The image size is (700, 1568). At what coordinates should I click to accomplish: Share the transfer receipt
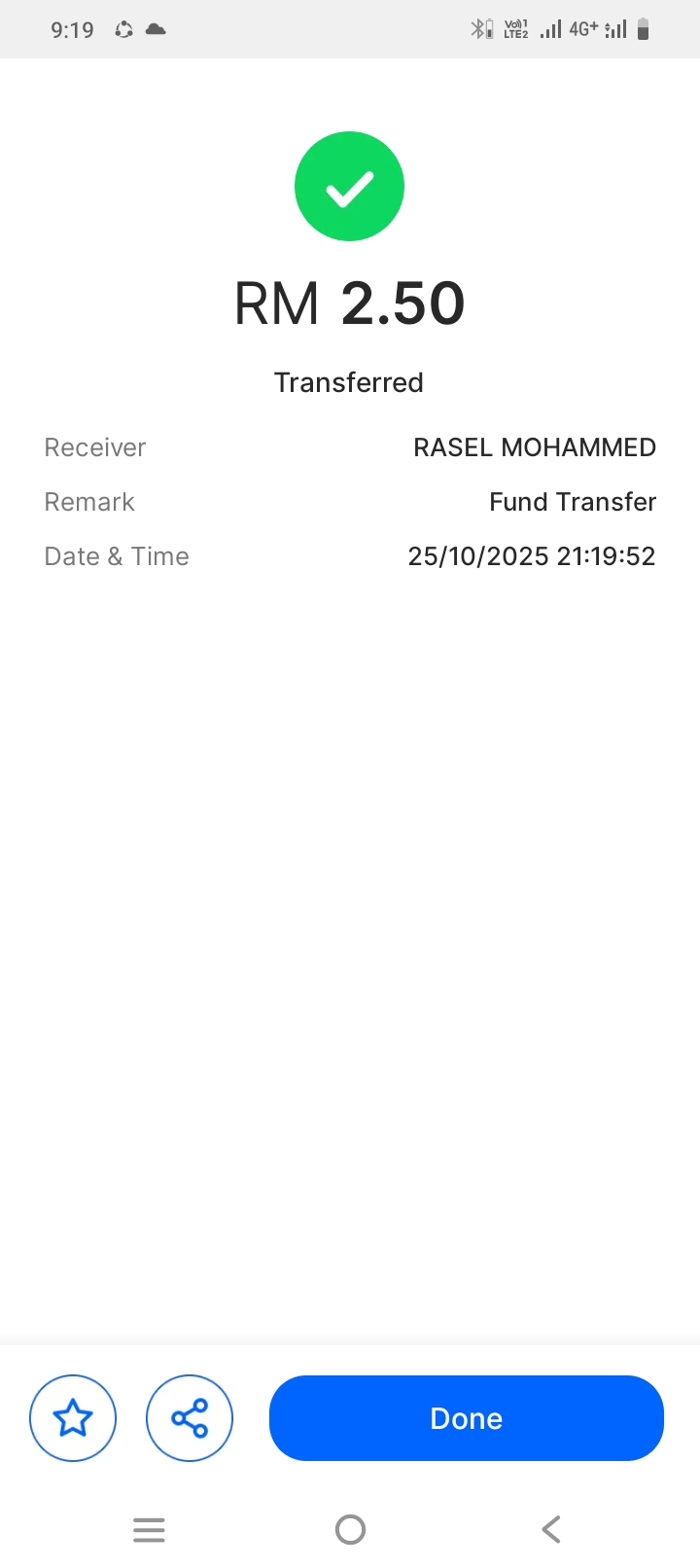point(190,1418)
